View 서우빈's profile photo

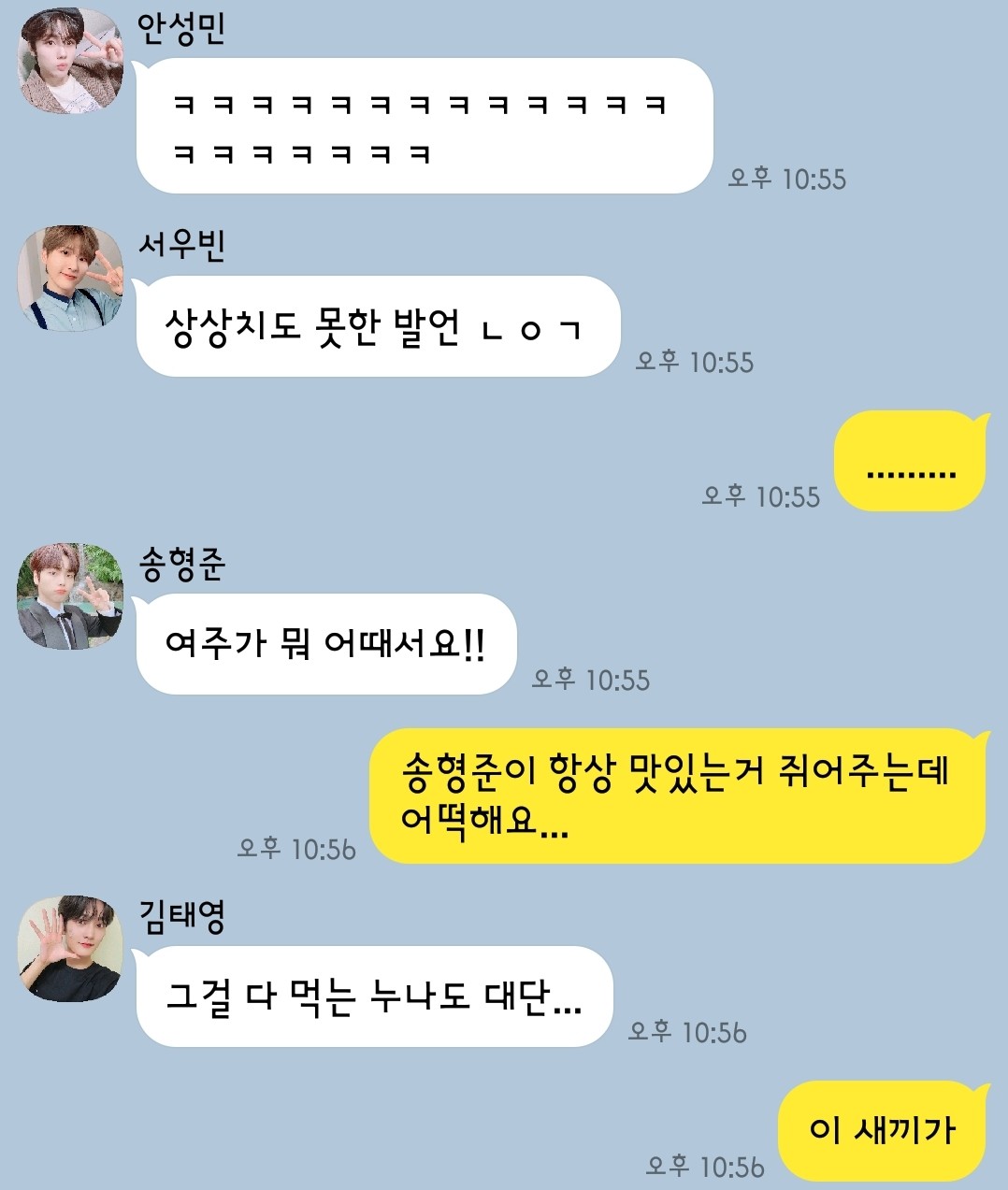point(70,279)
